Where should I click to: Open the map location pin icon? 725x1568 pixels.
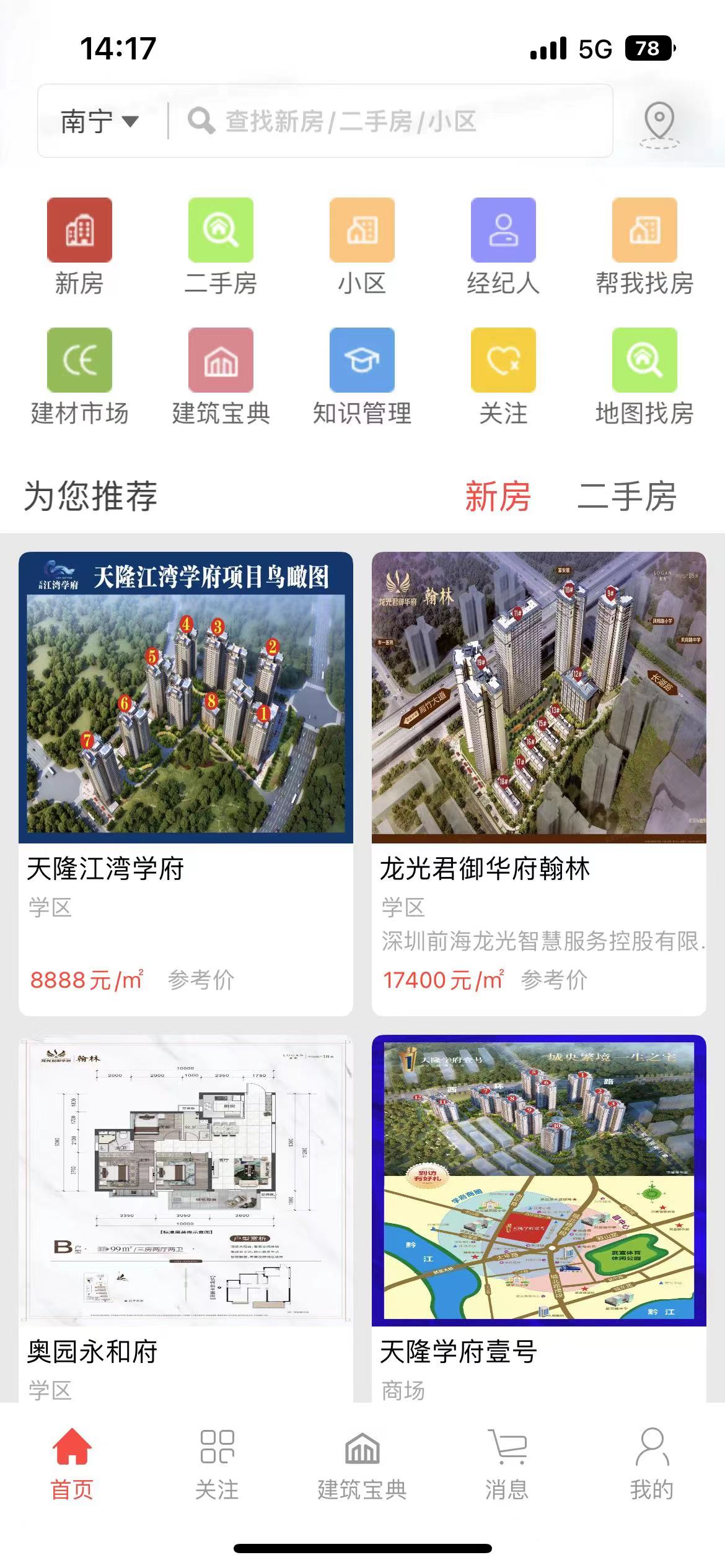point(659,121)
